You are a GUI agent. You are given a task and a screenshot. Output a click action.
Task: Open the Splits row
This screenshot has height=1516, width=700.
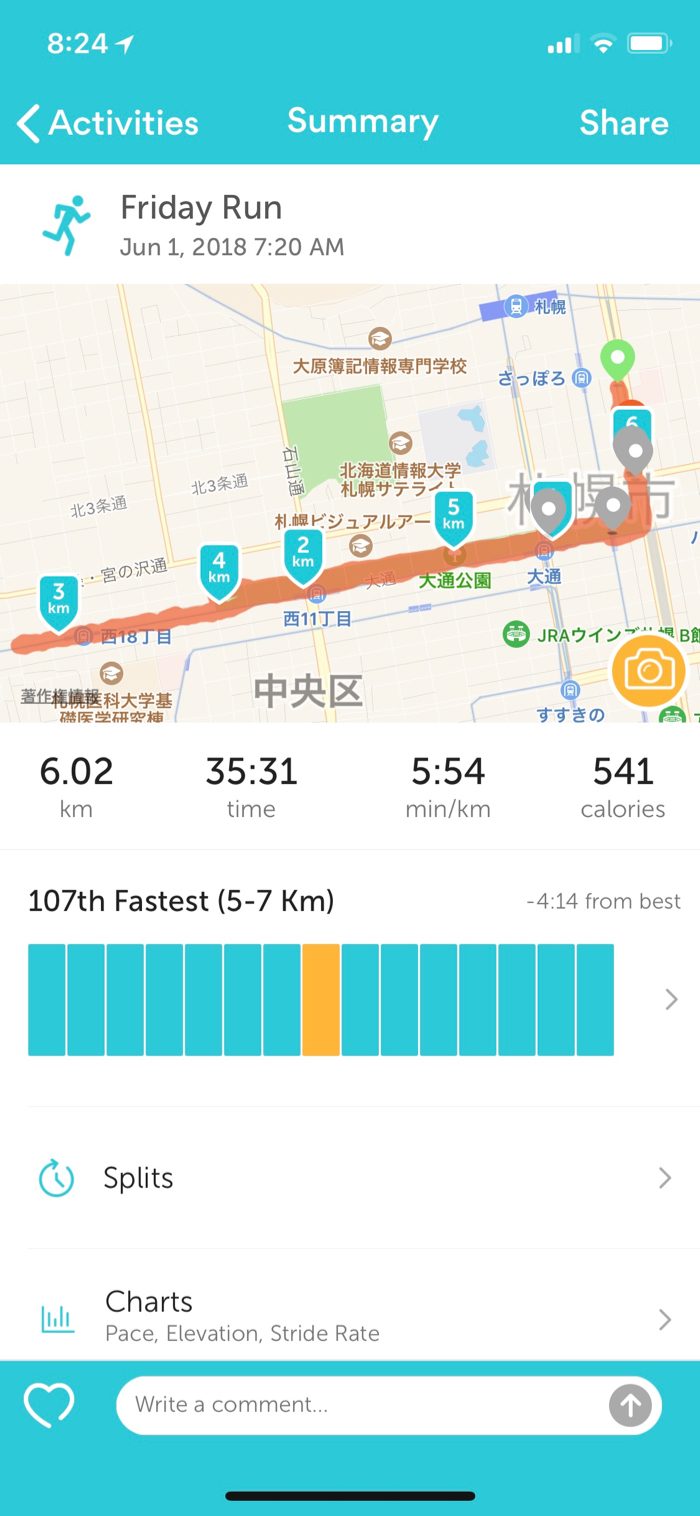(x=350, y=1178)
